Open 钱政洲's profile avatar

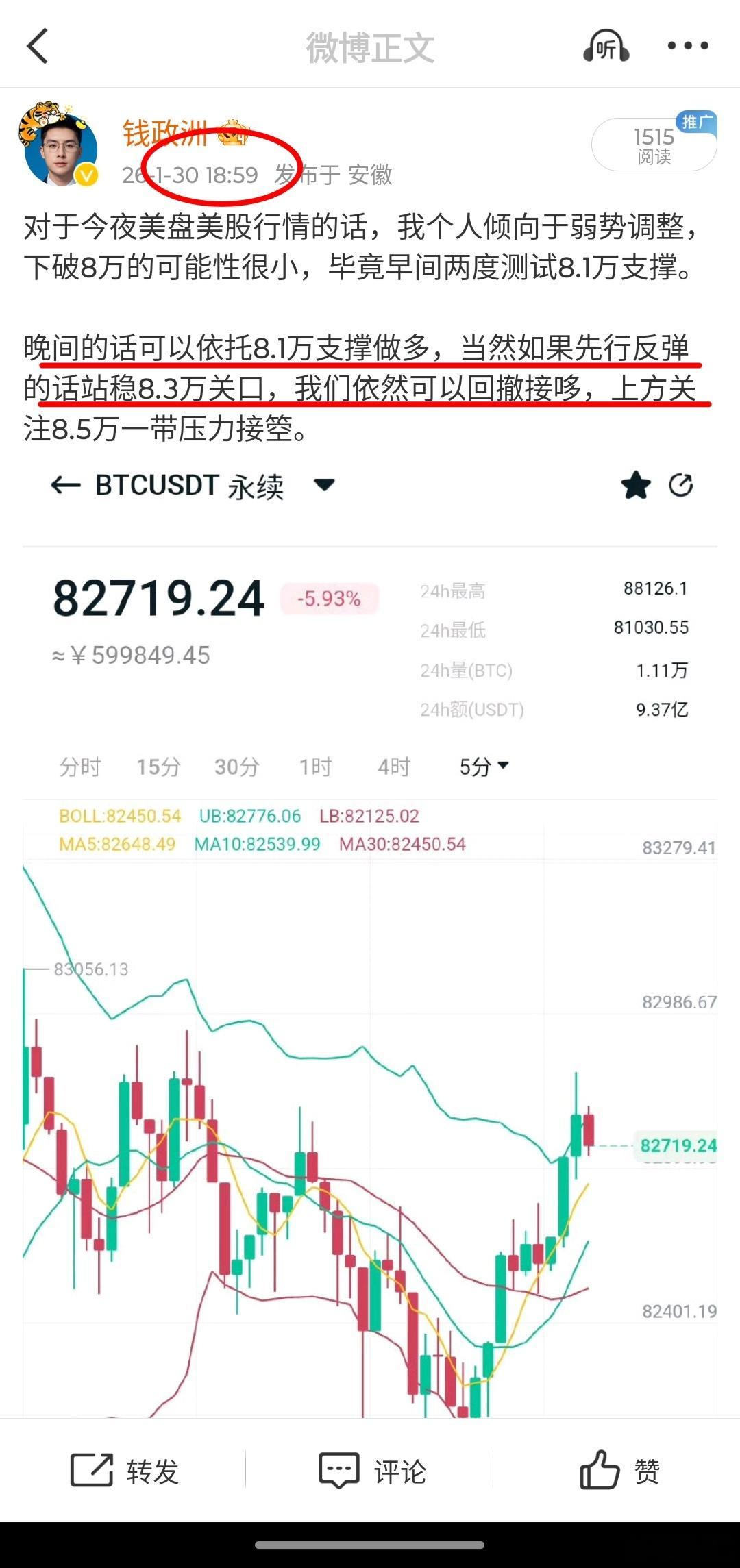pos(58,145)
